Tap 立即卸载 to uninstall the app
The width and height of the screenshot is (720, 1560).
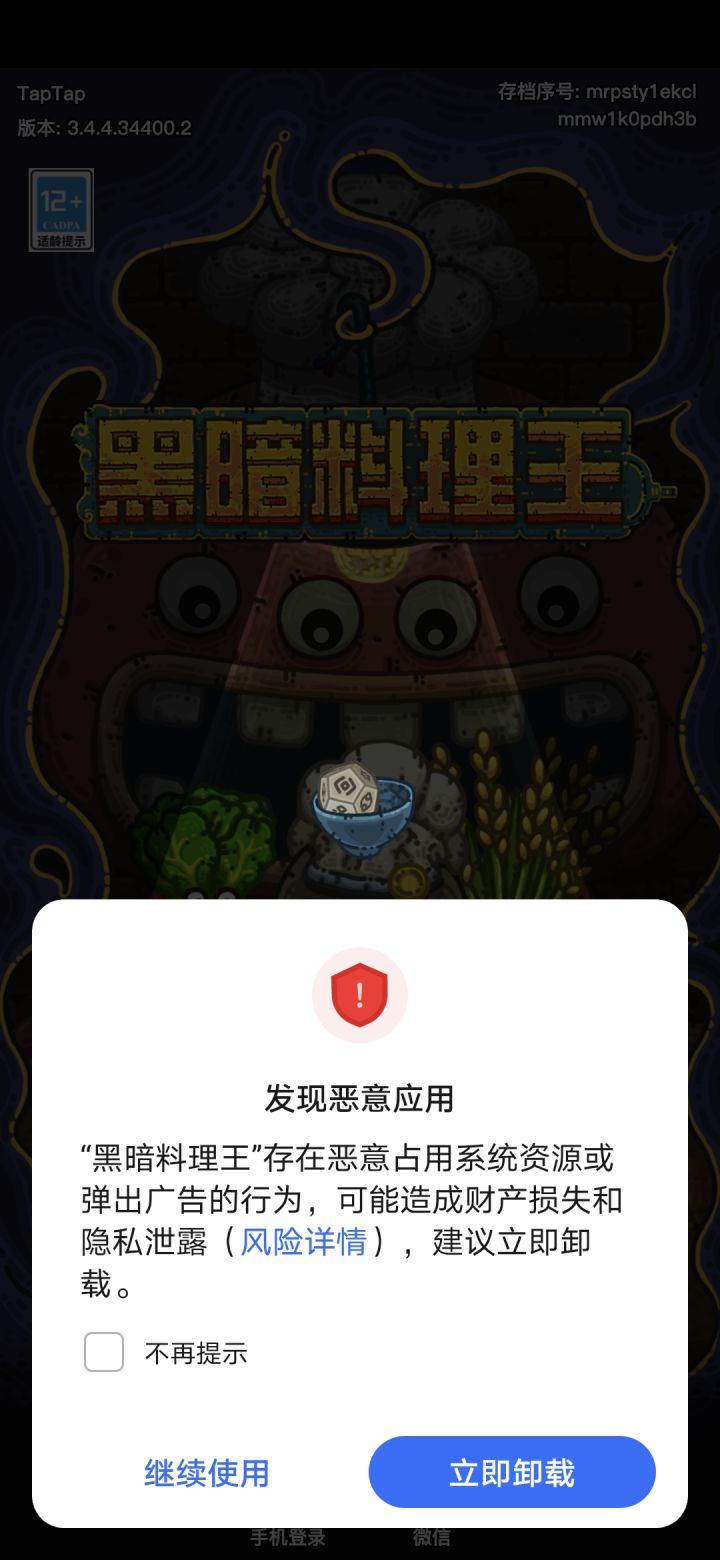512,1472
